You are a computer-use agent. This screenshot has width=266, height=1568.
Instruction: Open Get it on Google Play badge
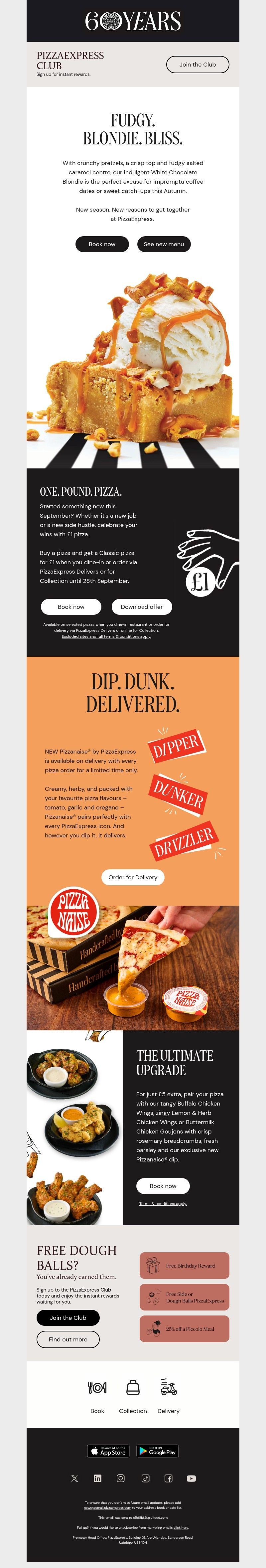(x=157, y=1451)
